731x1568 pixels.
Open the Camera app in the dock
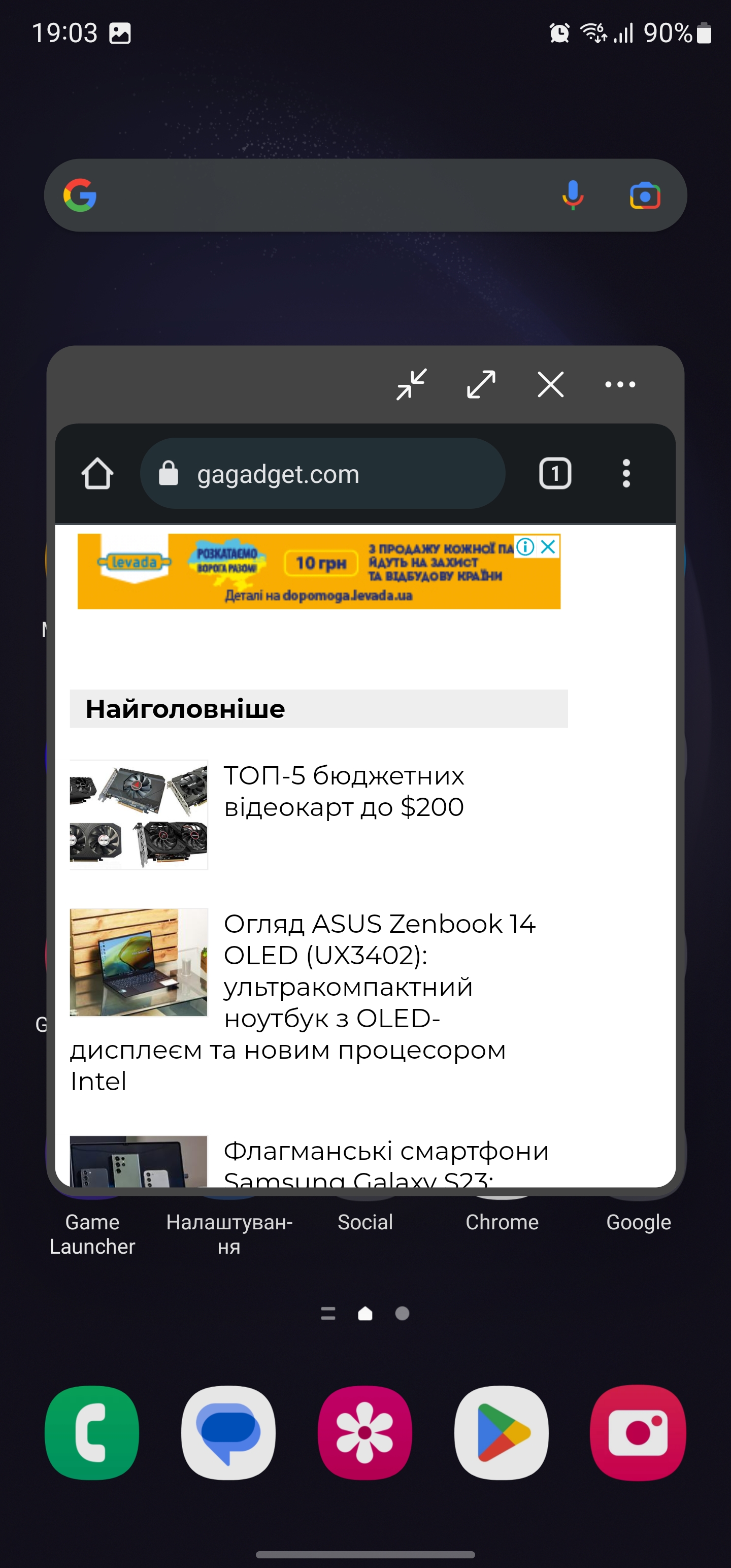point(637,1432)
